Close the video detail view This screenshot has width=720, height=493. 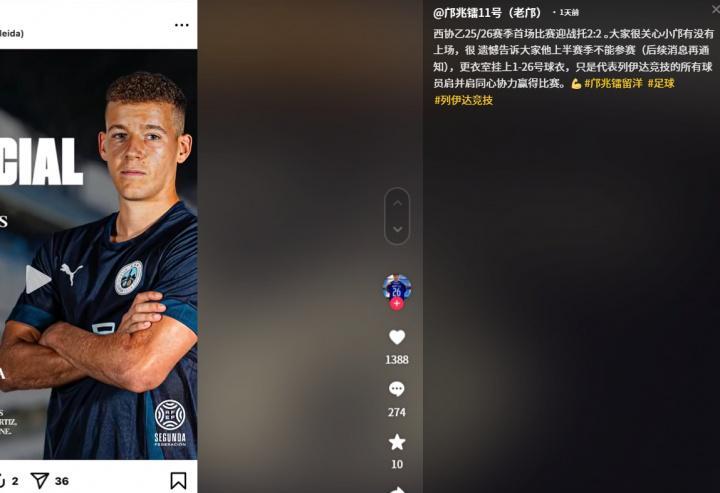[714, 9]
